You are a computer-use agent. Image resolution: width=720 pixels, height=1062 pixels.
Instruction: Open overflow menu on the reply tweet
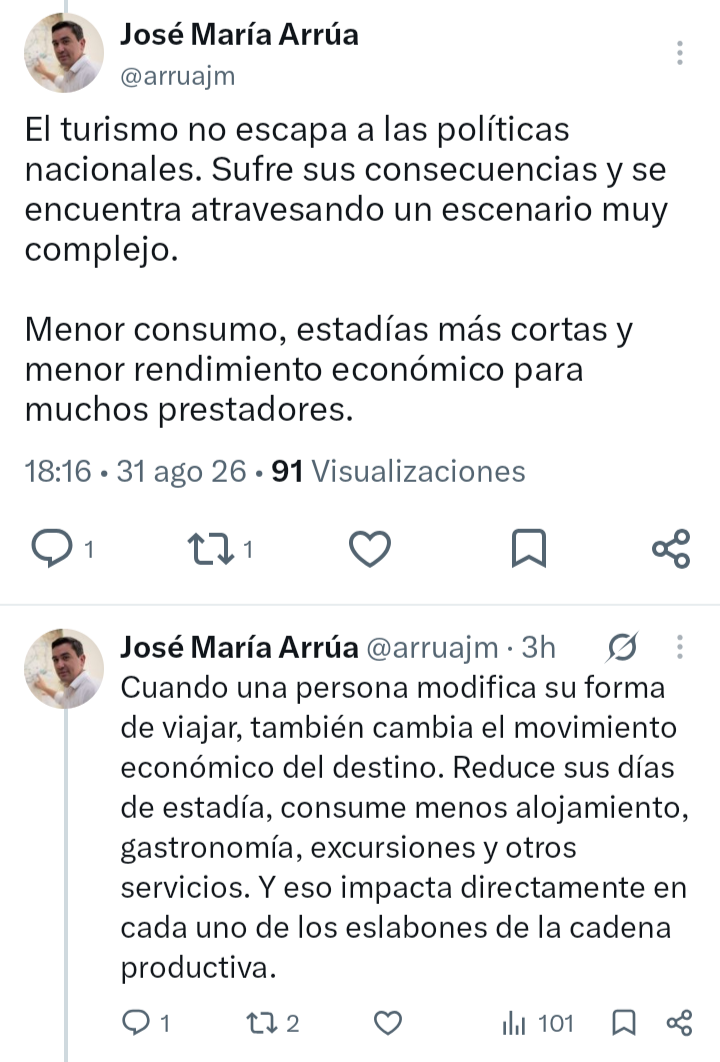pos(679,647)
